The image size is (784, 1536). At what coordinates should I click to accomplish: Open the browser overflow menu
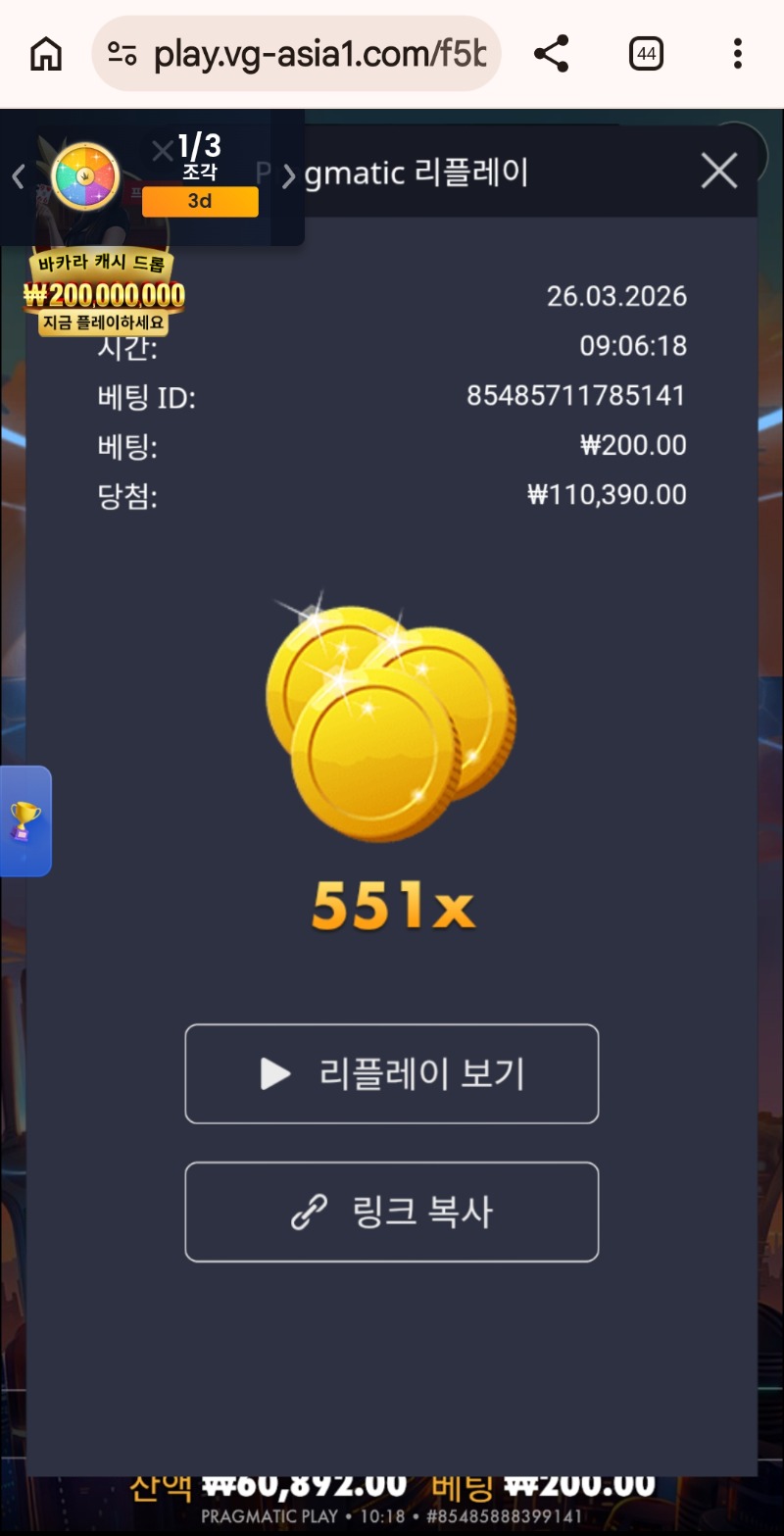pos(737,54)
